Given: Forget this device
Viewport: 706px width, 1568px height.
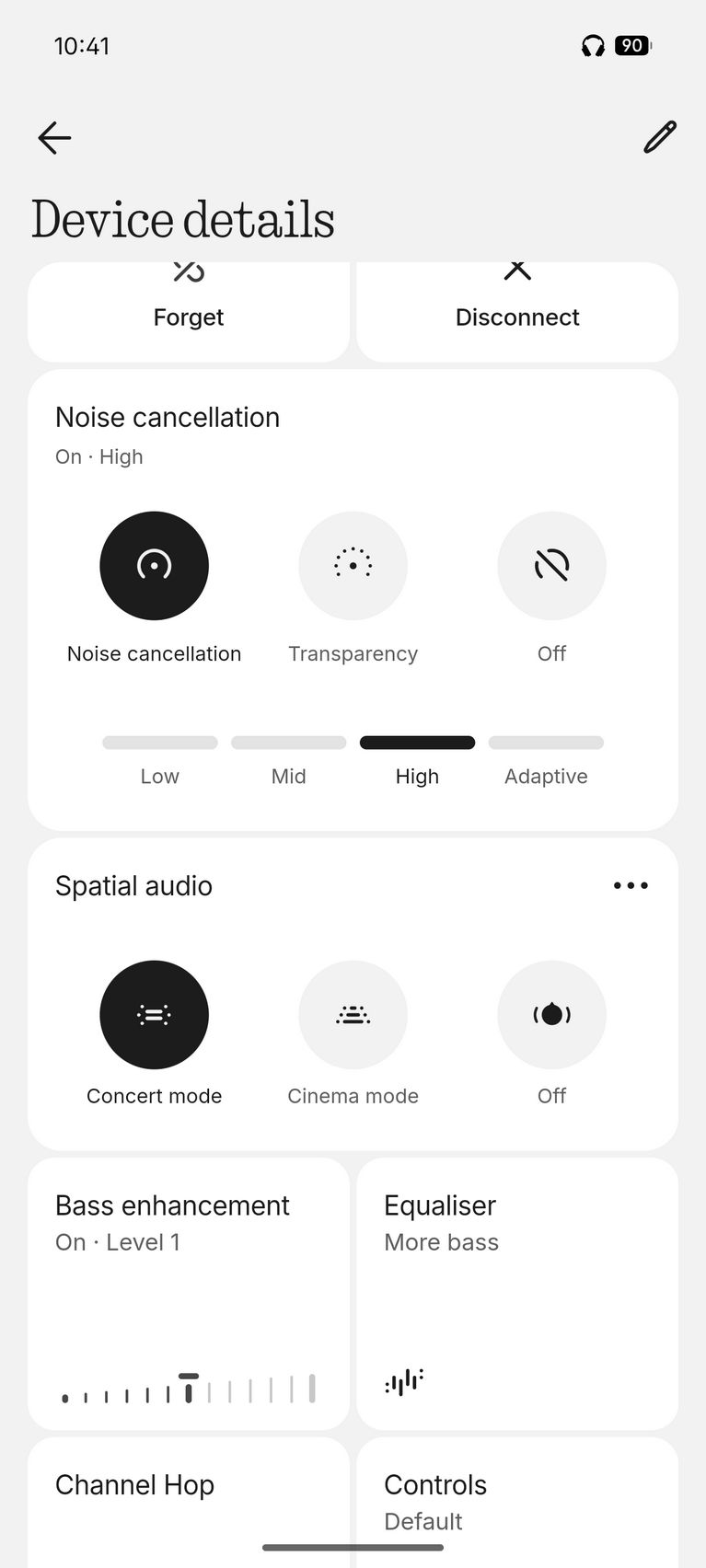Looking at the screenshot, I should coord(189,313).
